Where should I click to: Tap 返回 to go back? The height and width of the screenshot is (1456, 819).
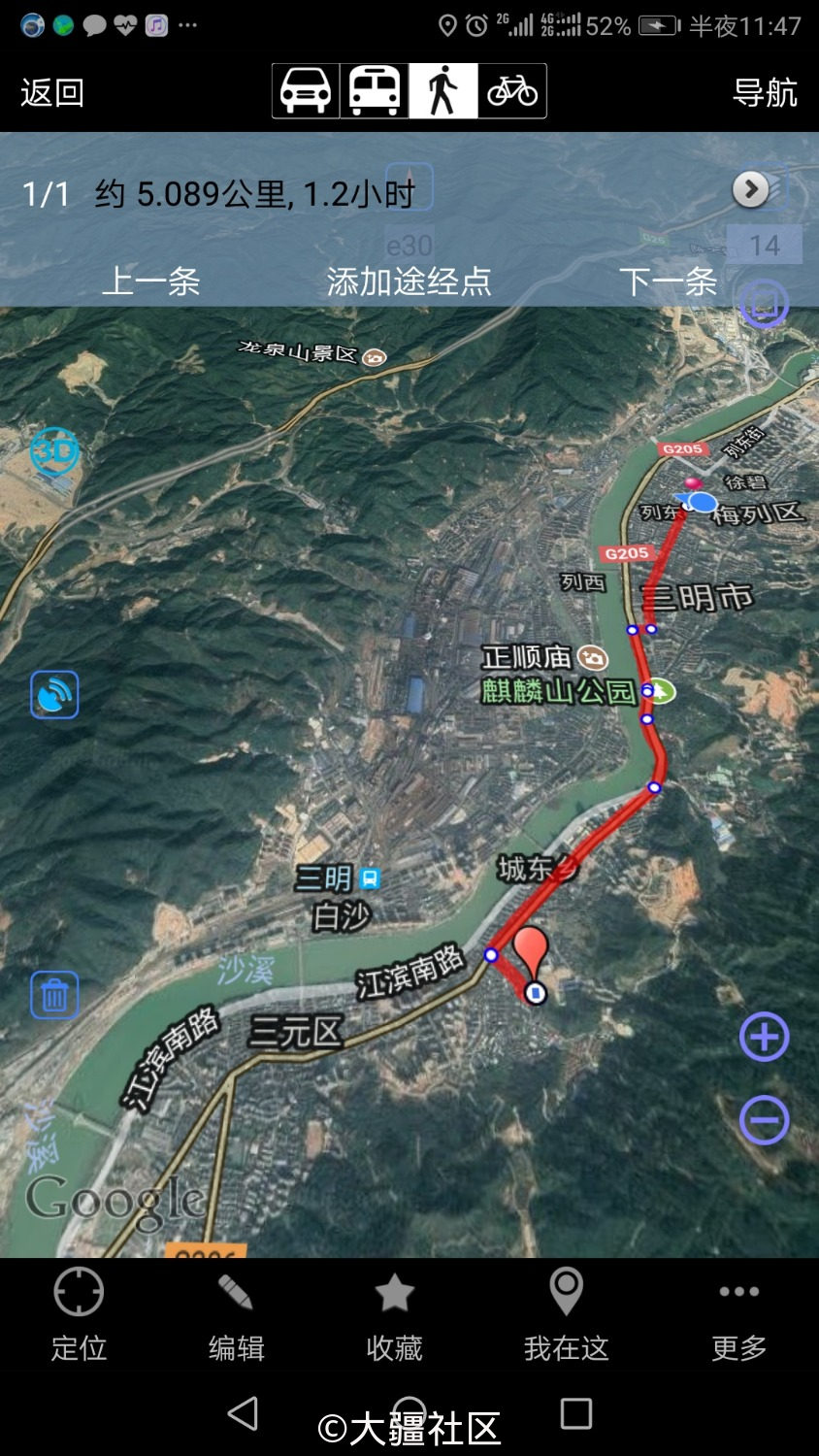coord(52,93)
